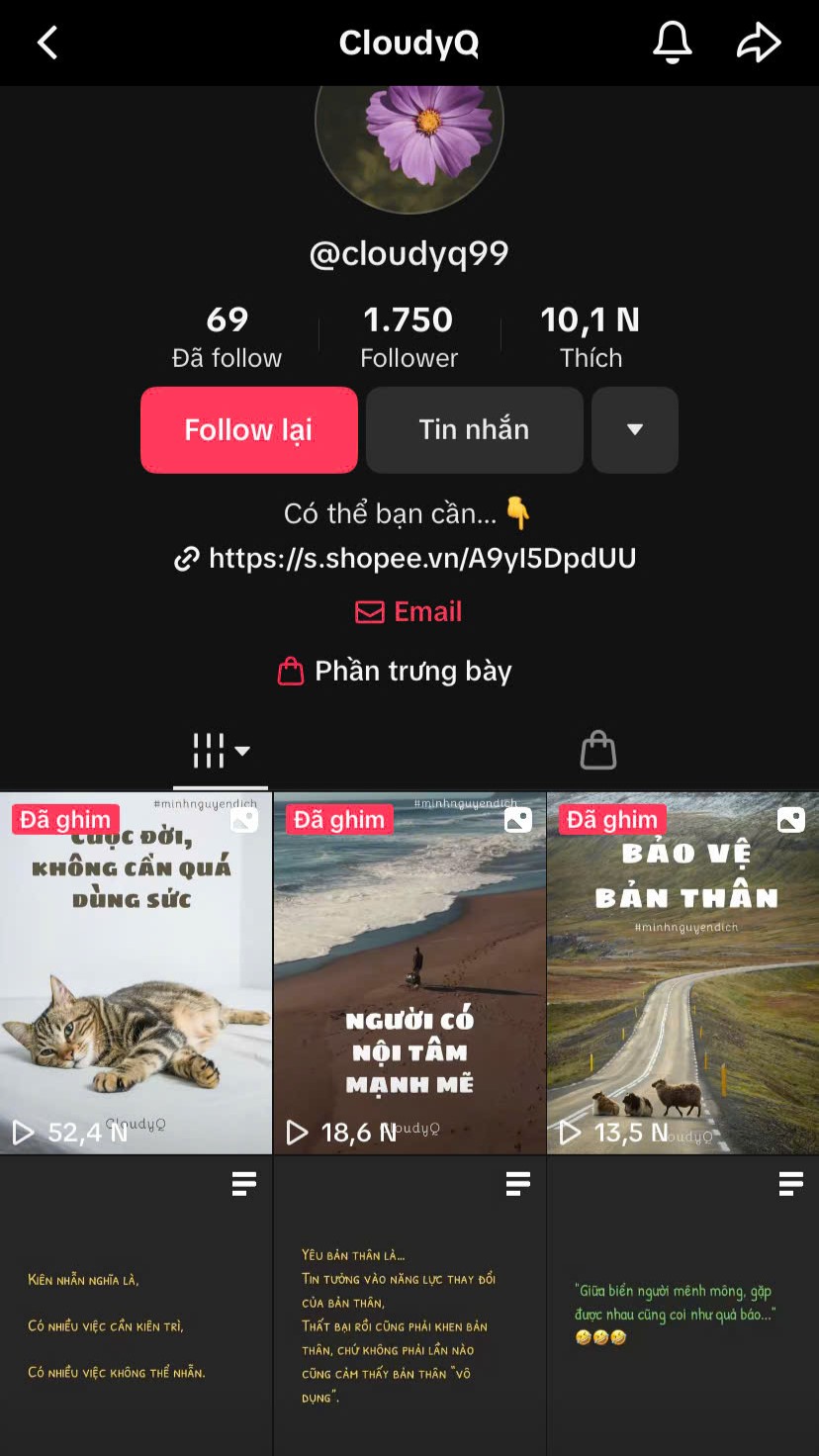Screen dimensions: 819x1456
Task: Switch to the shopping bag tab
Action: pyautogui.click(x=597, y=751)
